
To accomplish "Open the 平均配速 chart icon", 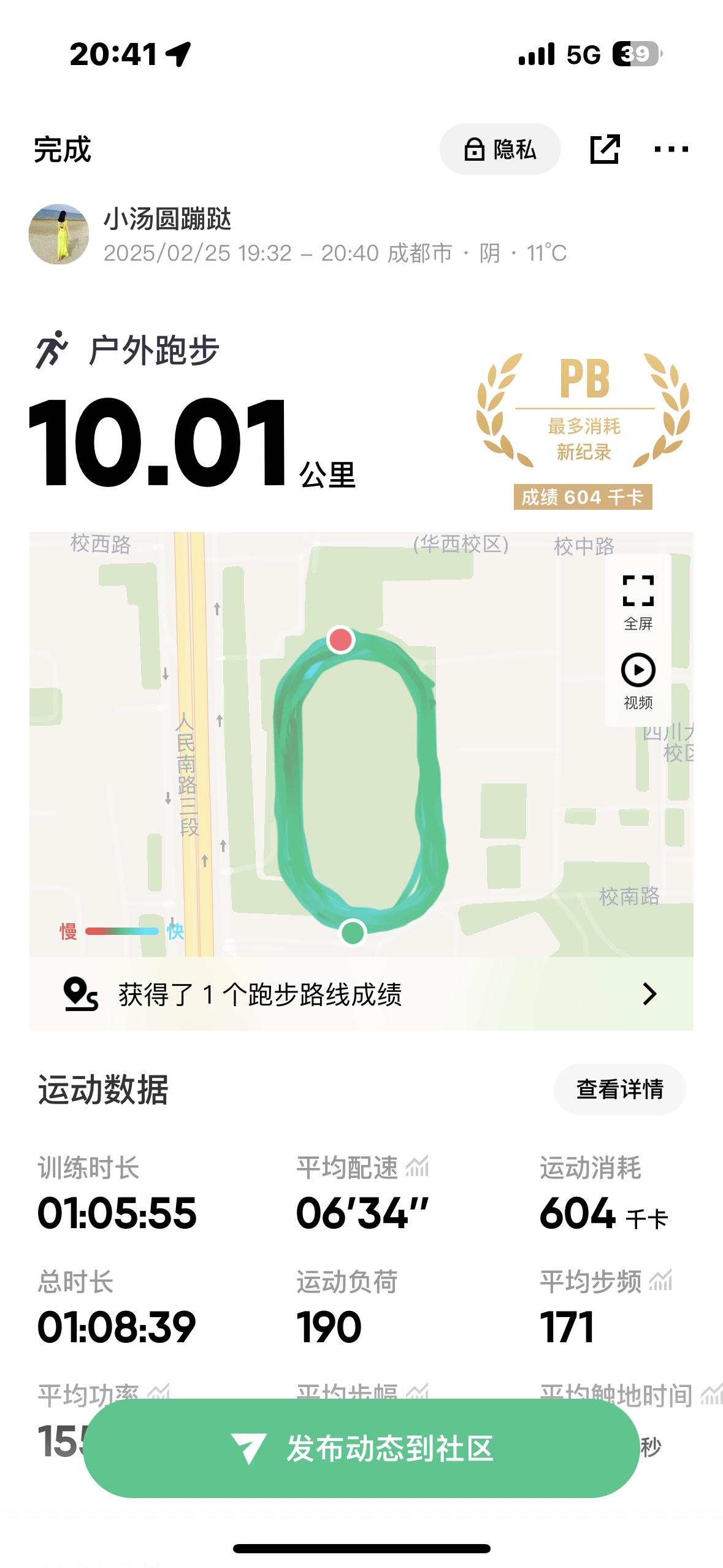I will pyautogui.click(x=418, y=1166).
